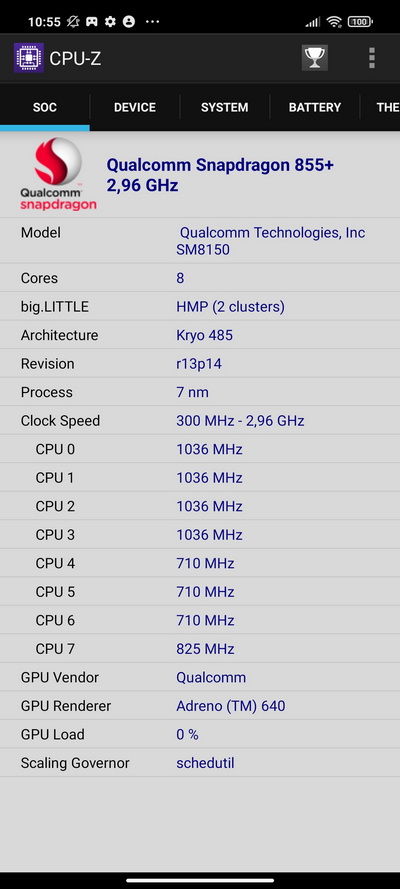Viewport: 400px width, 889px height.
Task: Select the SOC tab
Action: pyautogui.click(x=45, y=108)
